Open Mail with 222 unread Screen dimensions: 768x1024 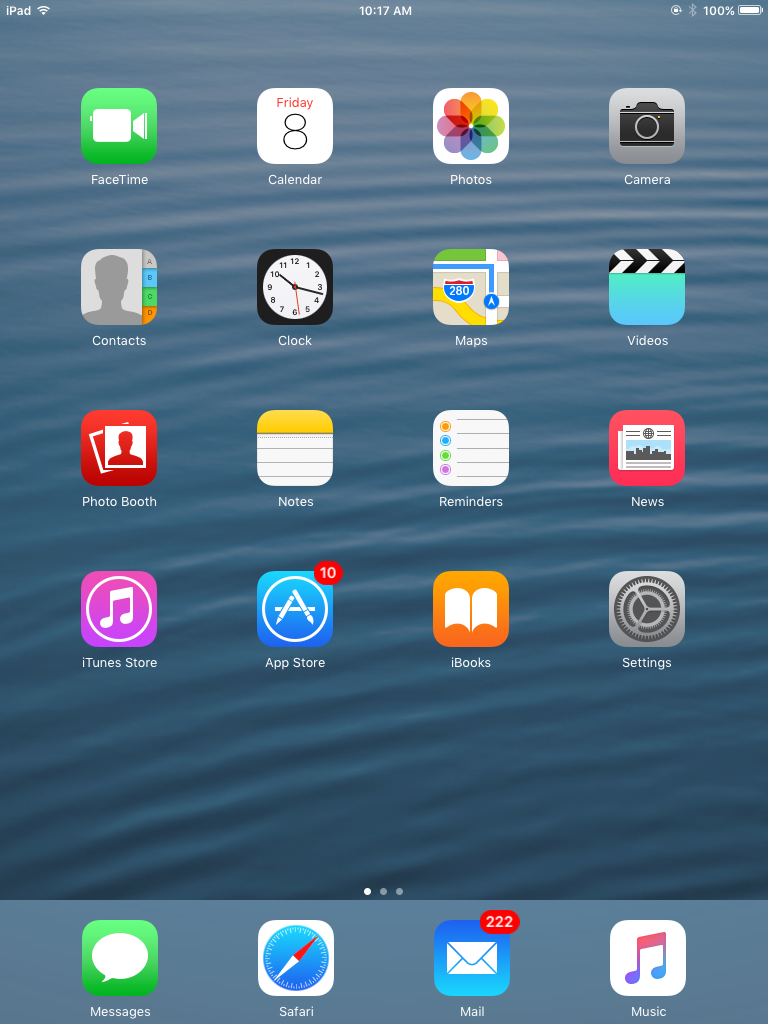coord(472,958)
